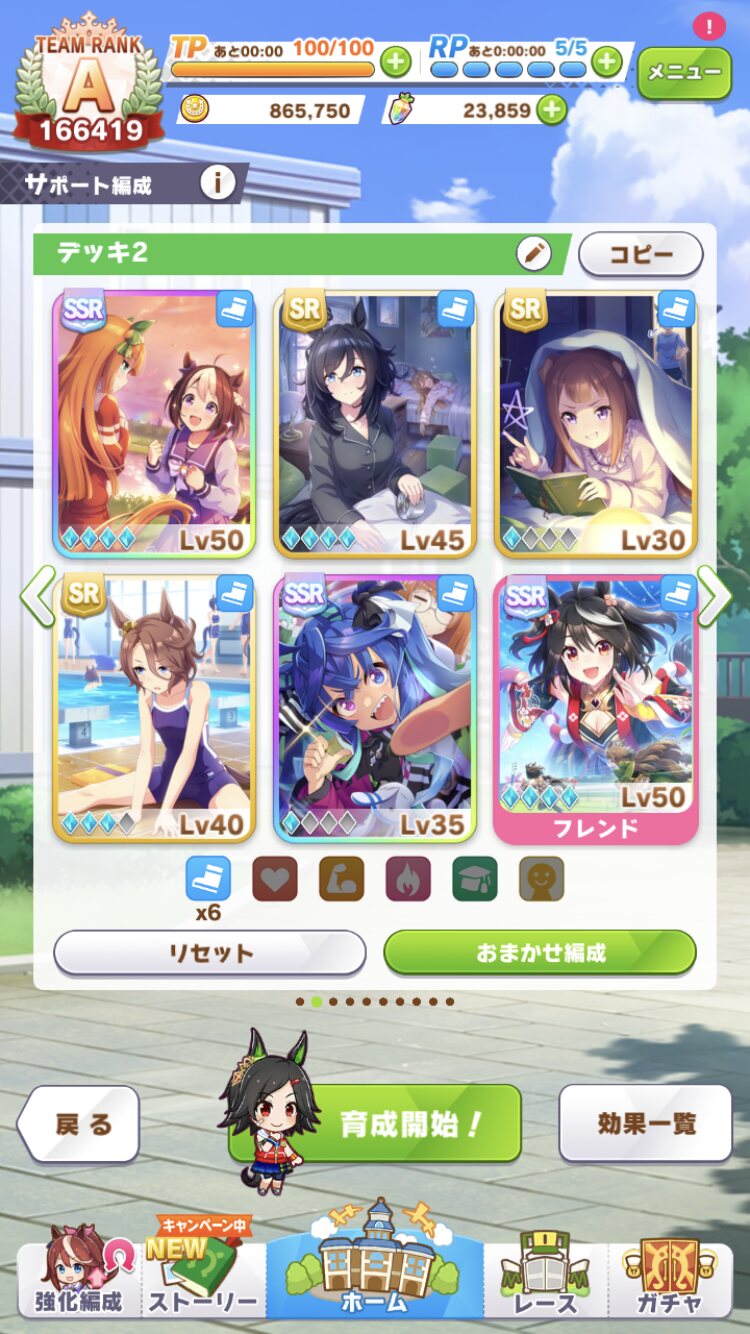
Task: Add jewels with the plus icon
Action: pos(552,110)
